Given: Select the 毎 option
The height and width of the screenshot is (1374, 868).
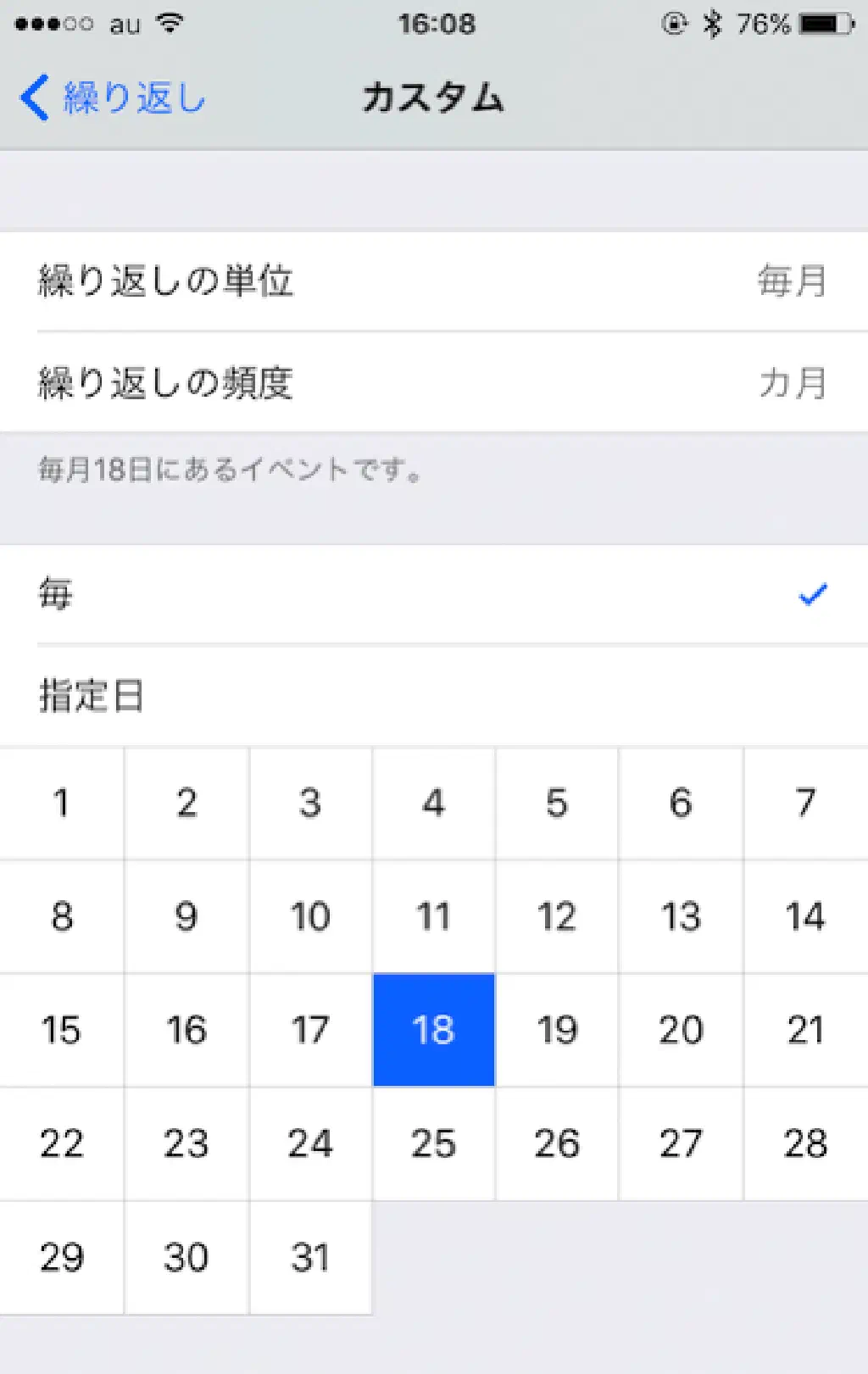Looking at the screenshot, I should click(x=434, y=594).
